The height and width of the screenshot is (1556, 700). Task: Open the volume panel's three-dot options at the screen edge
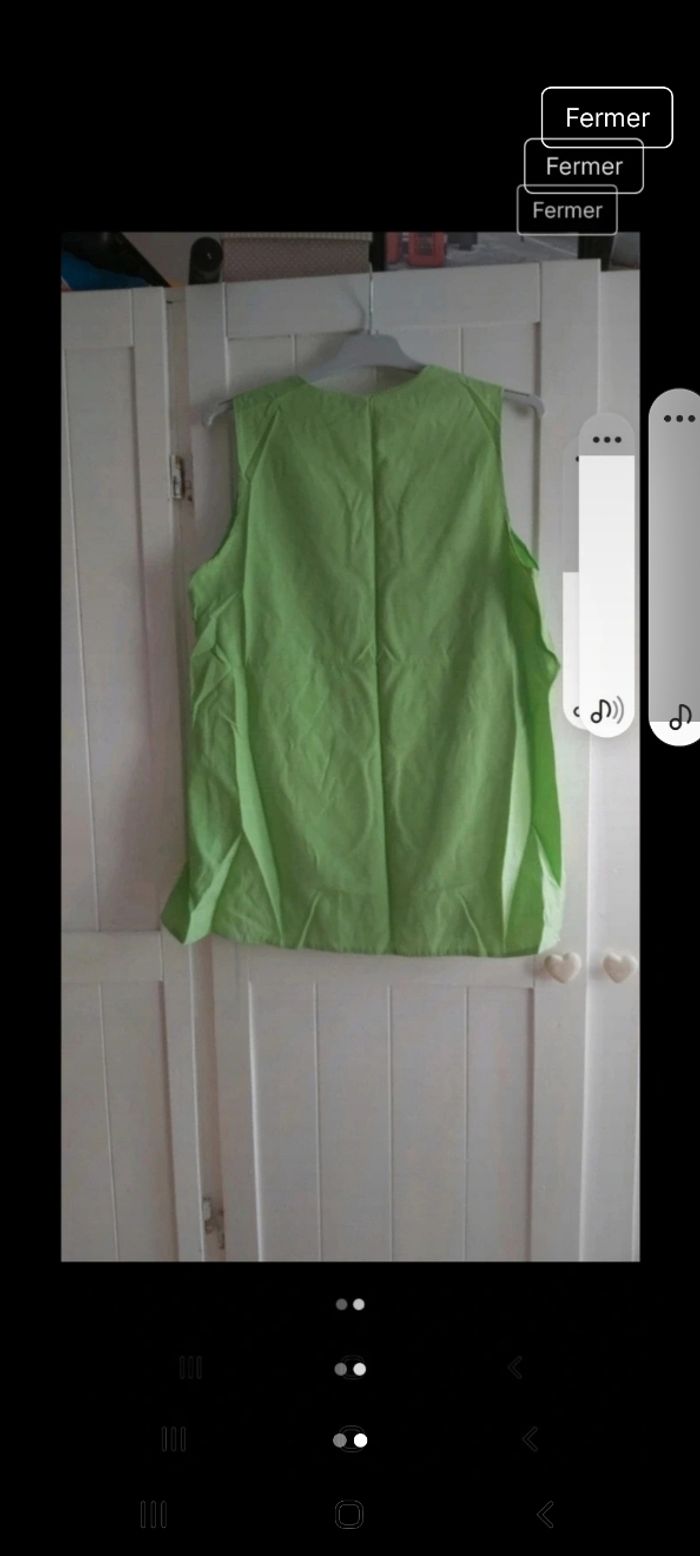[x=679, y=419]
